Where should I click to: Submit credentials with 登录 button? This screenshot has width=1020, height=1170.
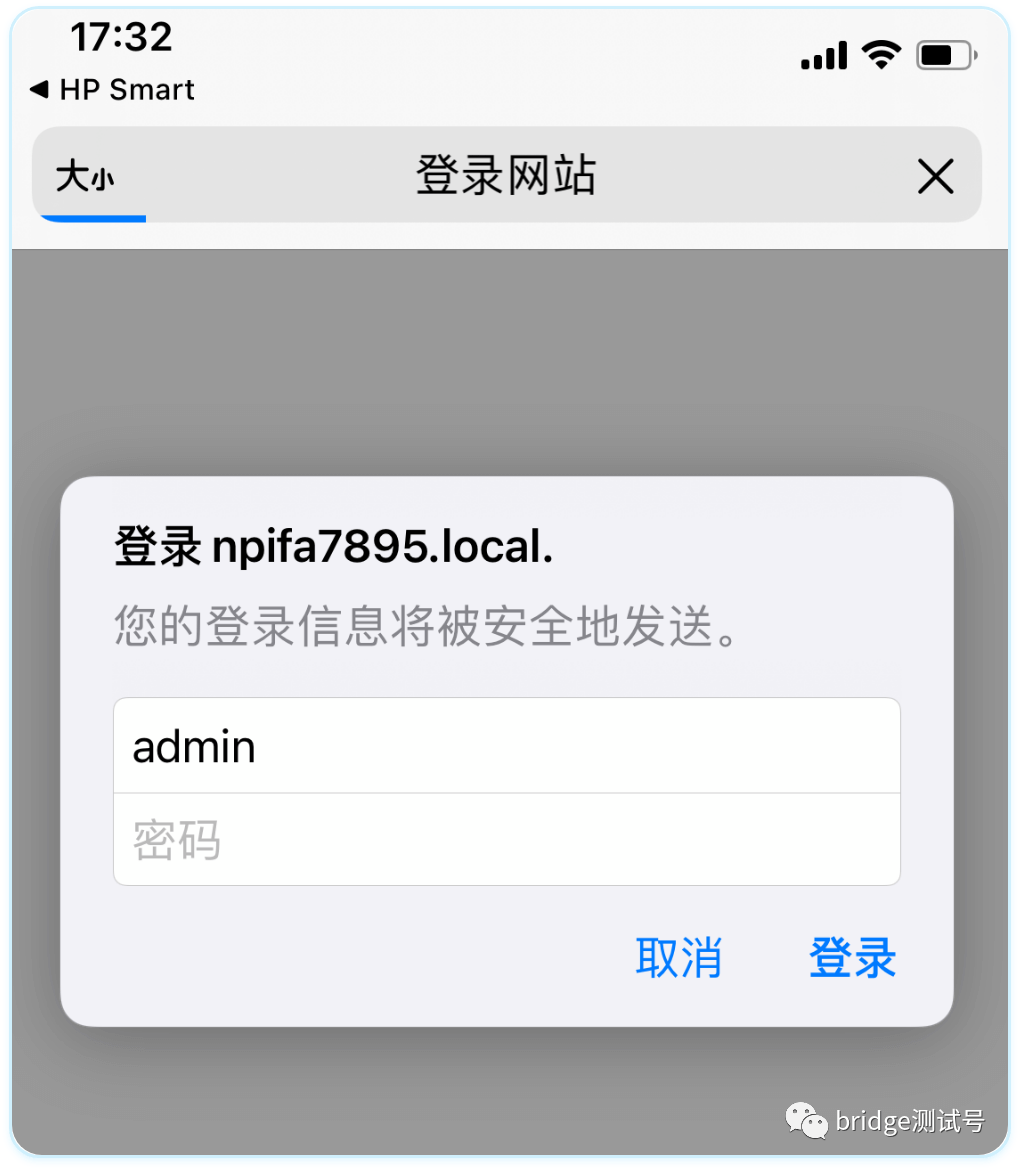tap(852, 957)
